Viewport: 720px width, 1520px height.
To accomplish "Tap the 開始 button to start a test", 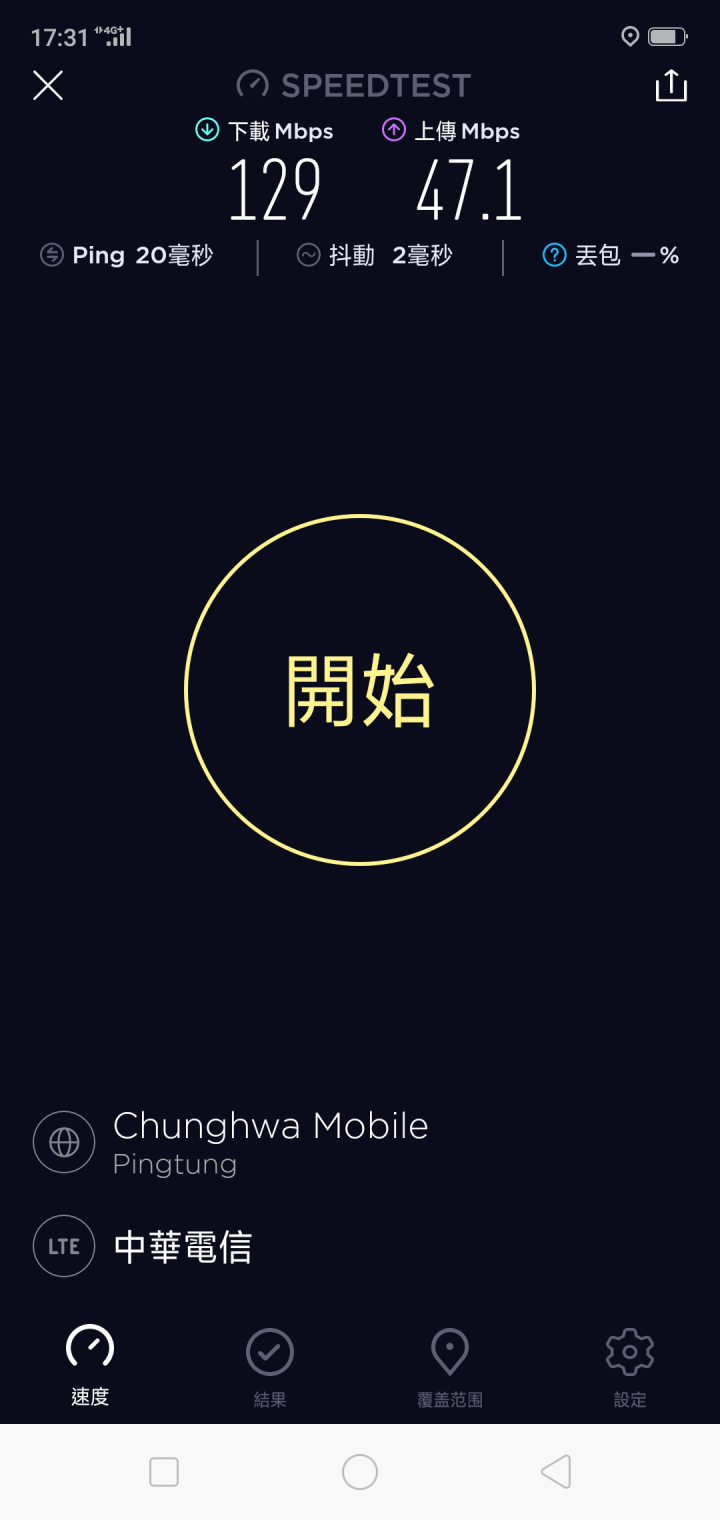I will (360, 690).
